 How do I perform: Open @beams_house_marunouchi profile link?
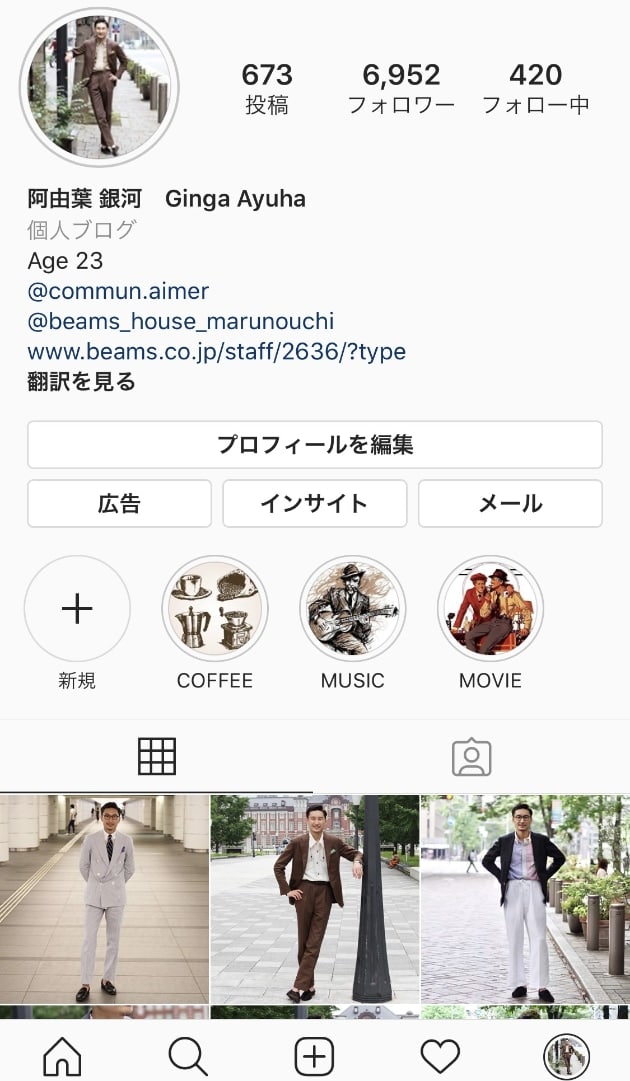[180, 321]
